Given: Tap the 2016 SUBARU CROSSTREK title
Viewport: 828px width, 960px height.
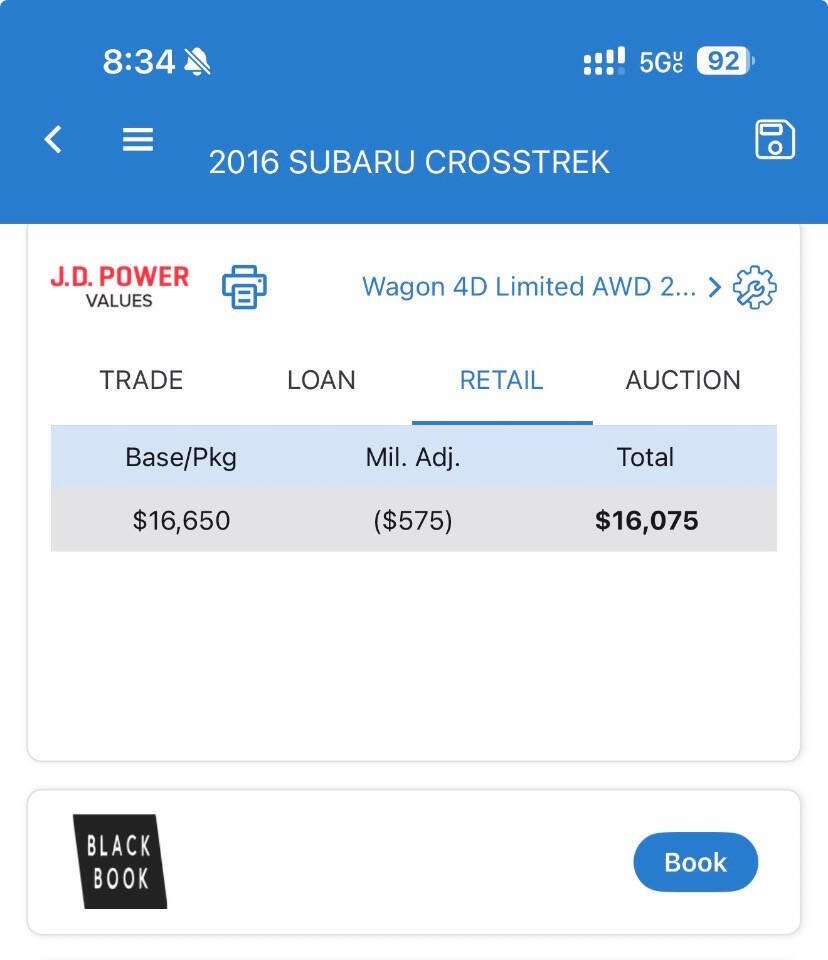Looking at the screenshot, I should click(x=410, y=161).
